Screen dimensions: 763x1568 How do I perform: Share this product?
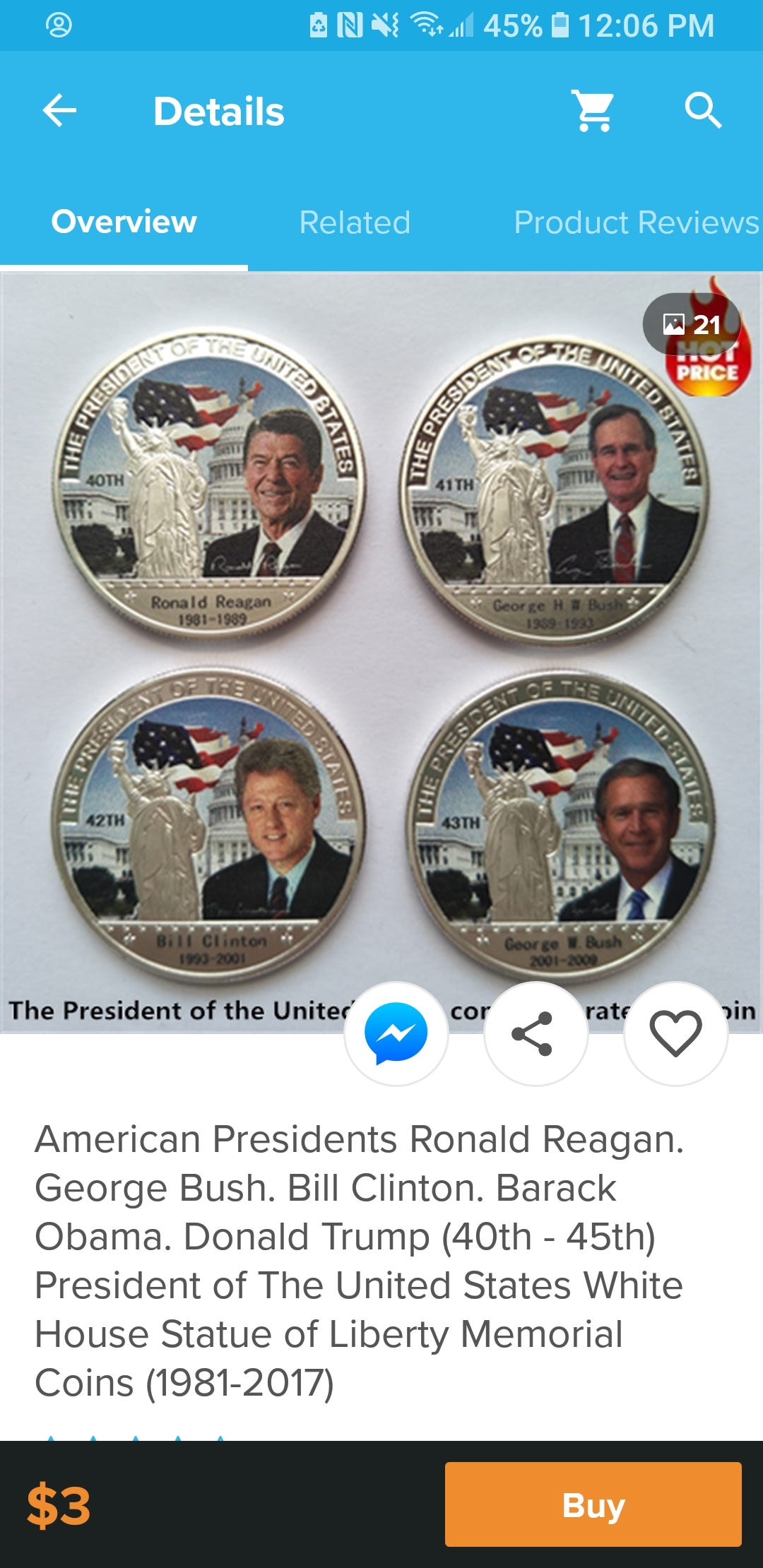coord(536,1033)
